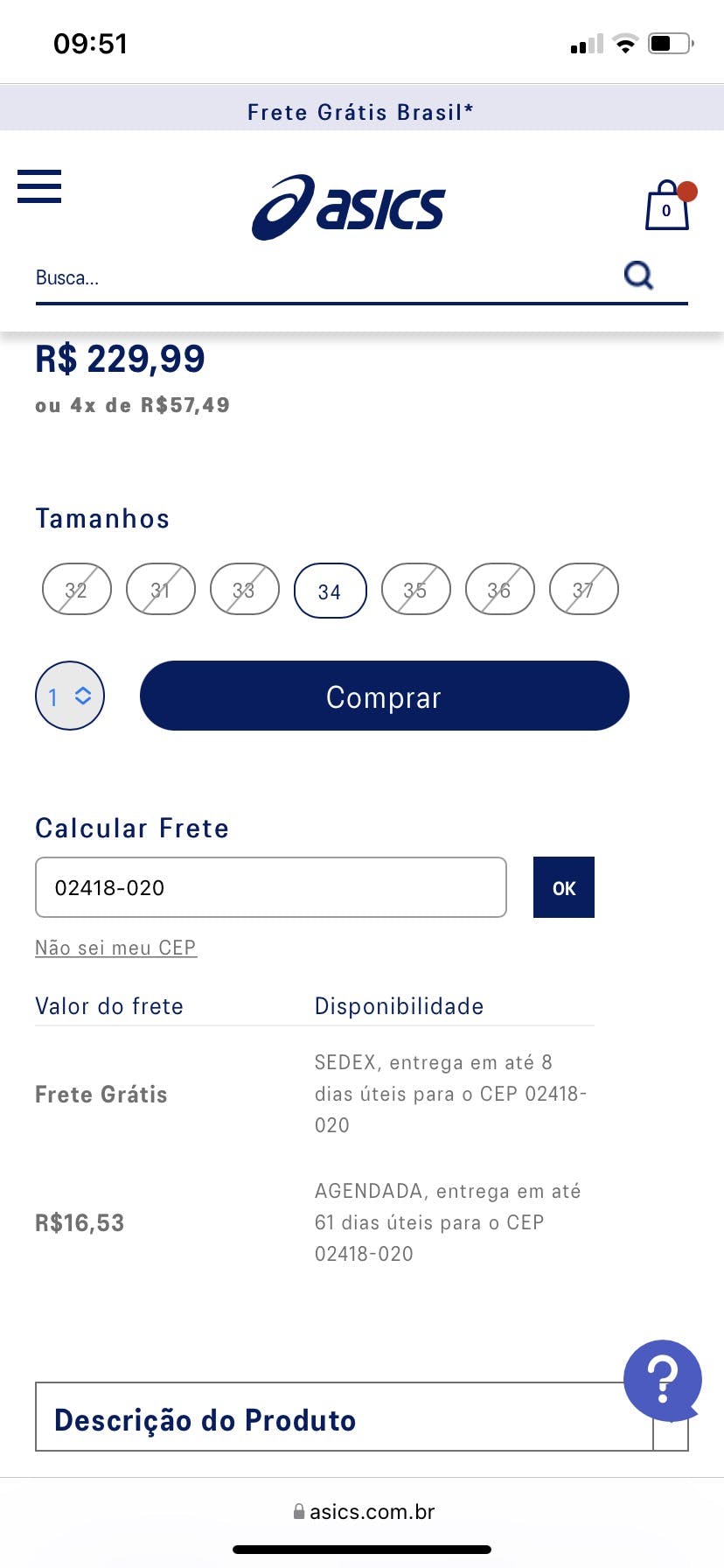Screen dimensions: 724x1568
Task: Open the hamburger navigation menu
Action: pyautogui.click(x=39, y=186)
